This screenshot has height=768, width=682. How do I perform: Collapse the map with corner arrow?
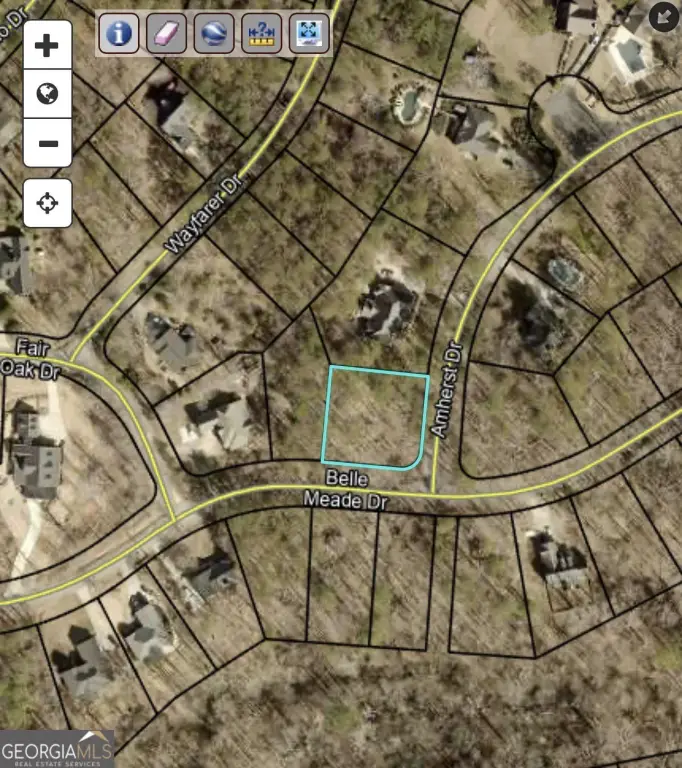663,16
